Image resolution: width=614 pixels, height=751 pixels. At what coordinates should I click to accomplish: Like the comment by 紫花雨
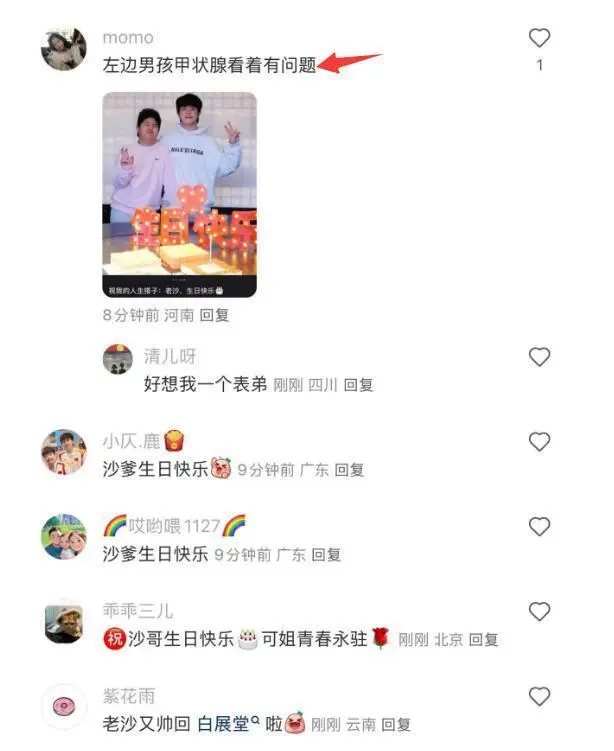tap(539, 697)
